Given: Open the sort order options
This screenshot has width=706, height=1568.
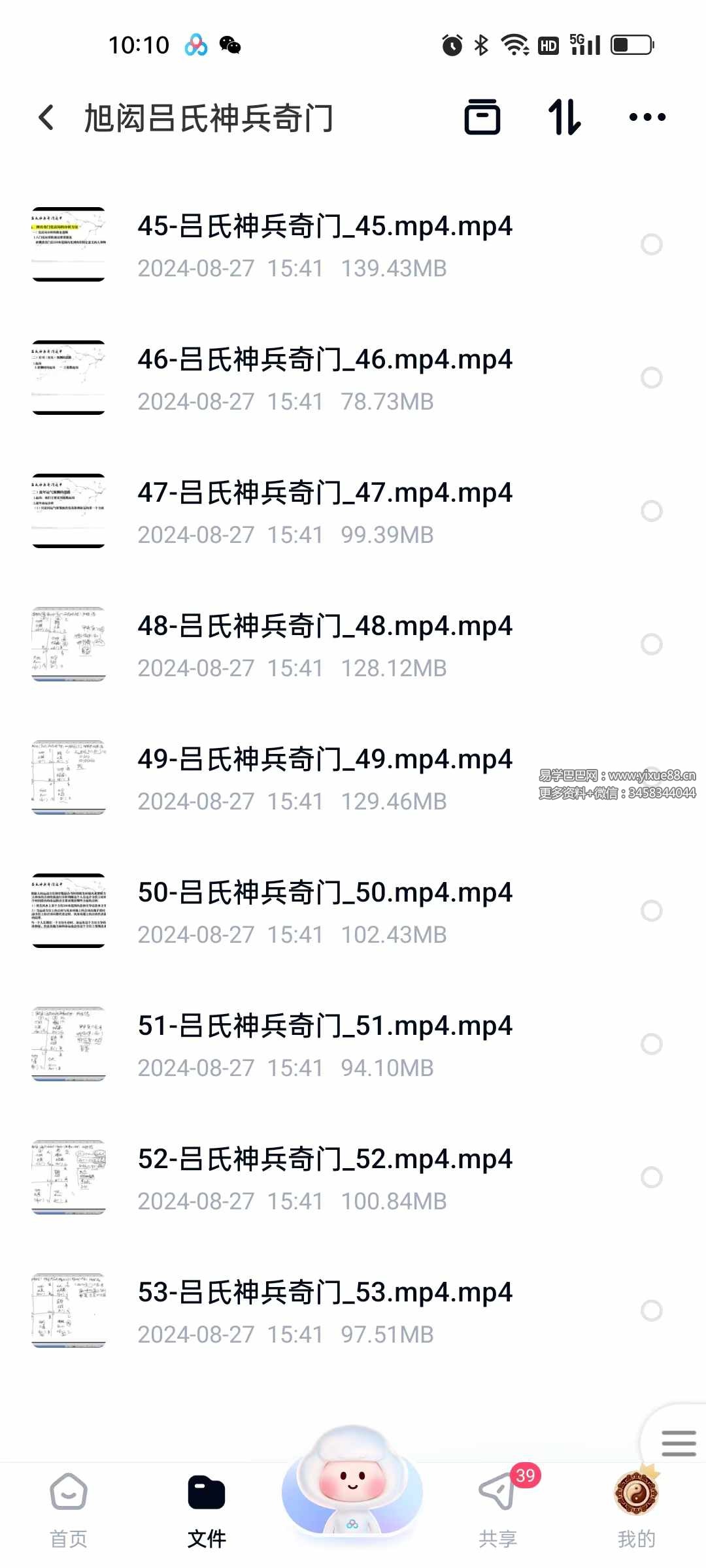Looking at the screenshot, I should [564, 118].
